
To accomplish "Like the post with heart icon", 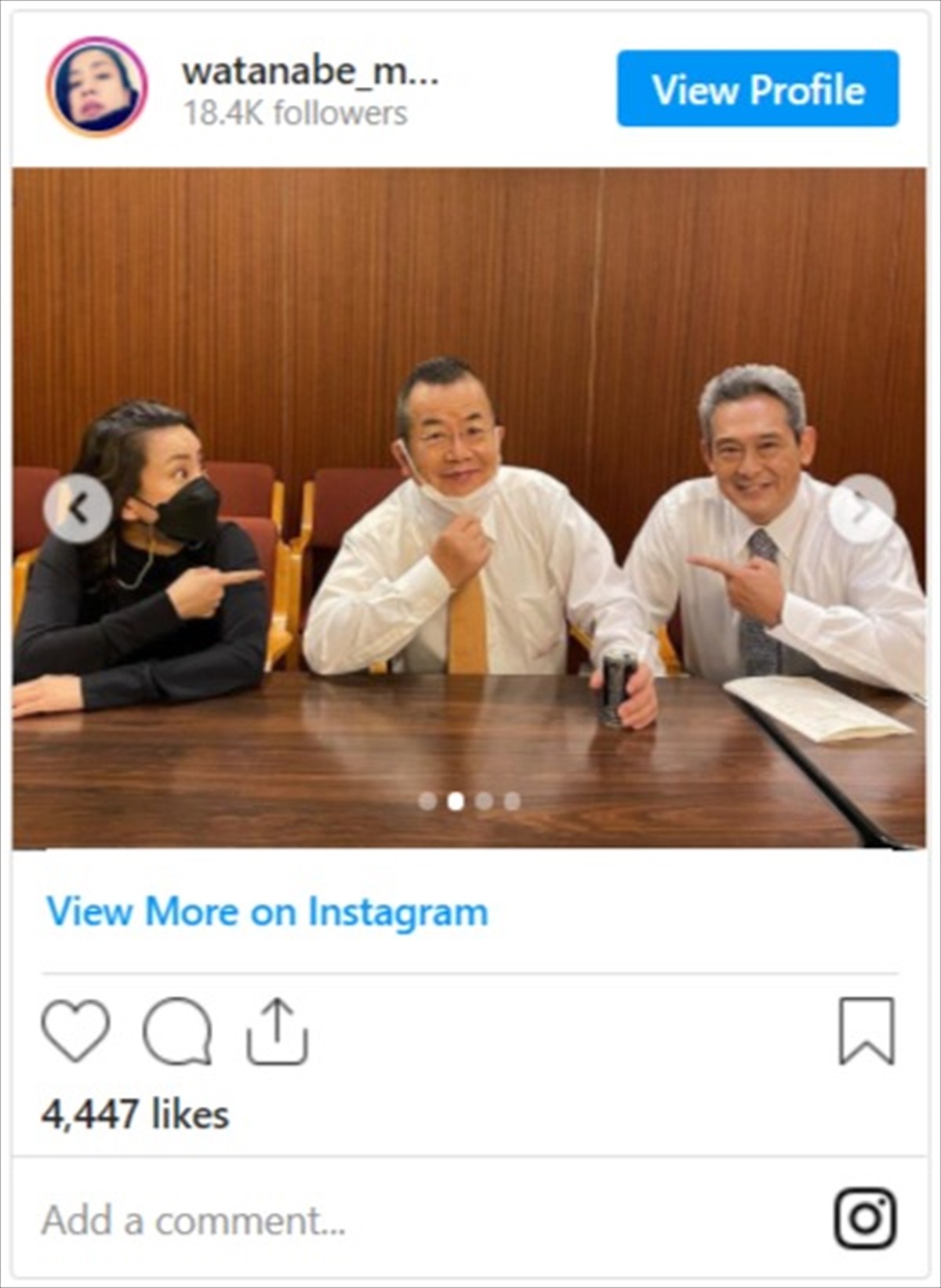I will click(75, 1031).
